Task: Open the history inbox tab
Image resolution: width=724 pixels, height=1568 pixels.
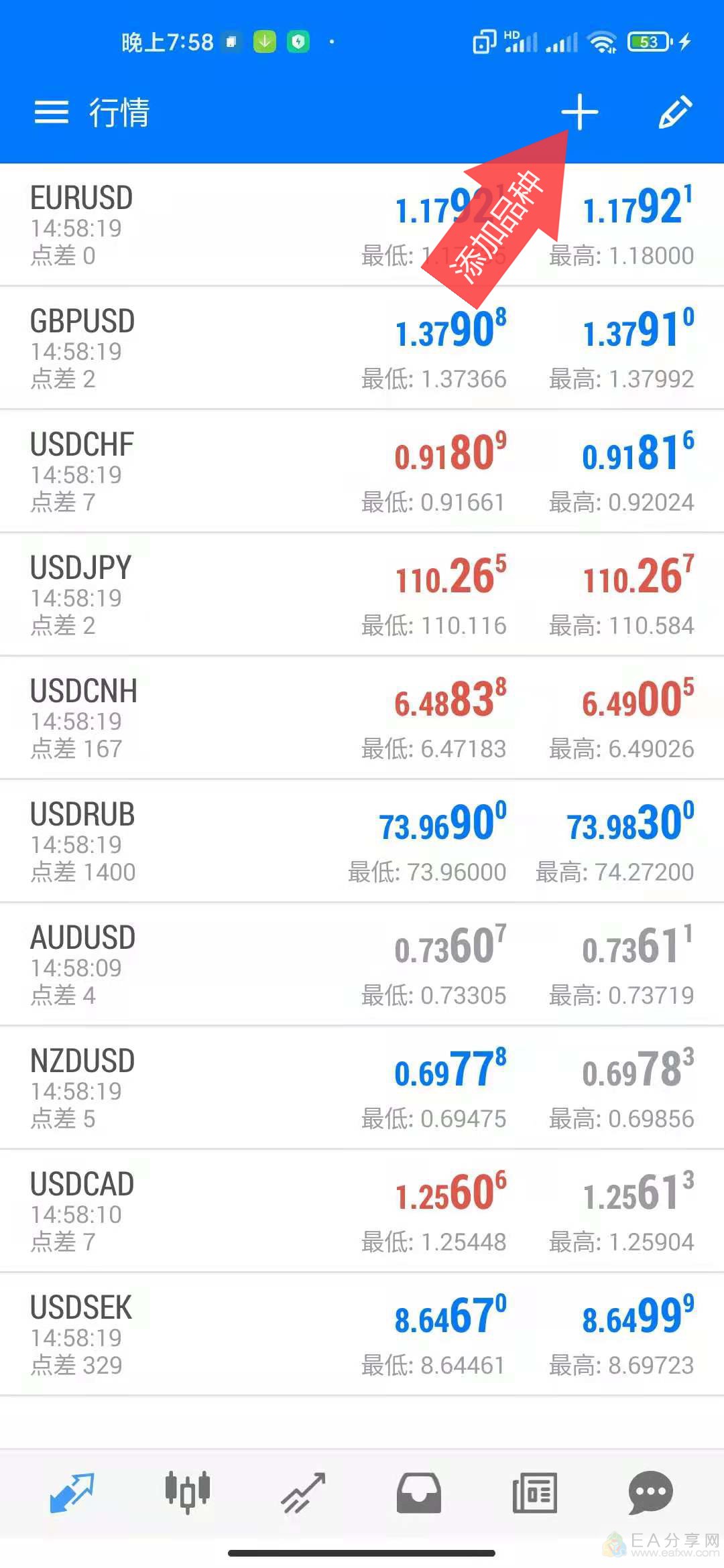Action: [x=419, y=1493]
